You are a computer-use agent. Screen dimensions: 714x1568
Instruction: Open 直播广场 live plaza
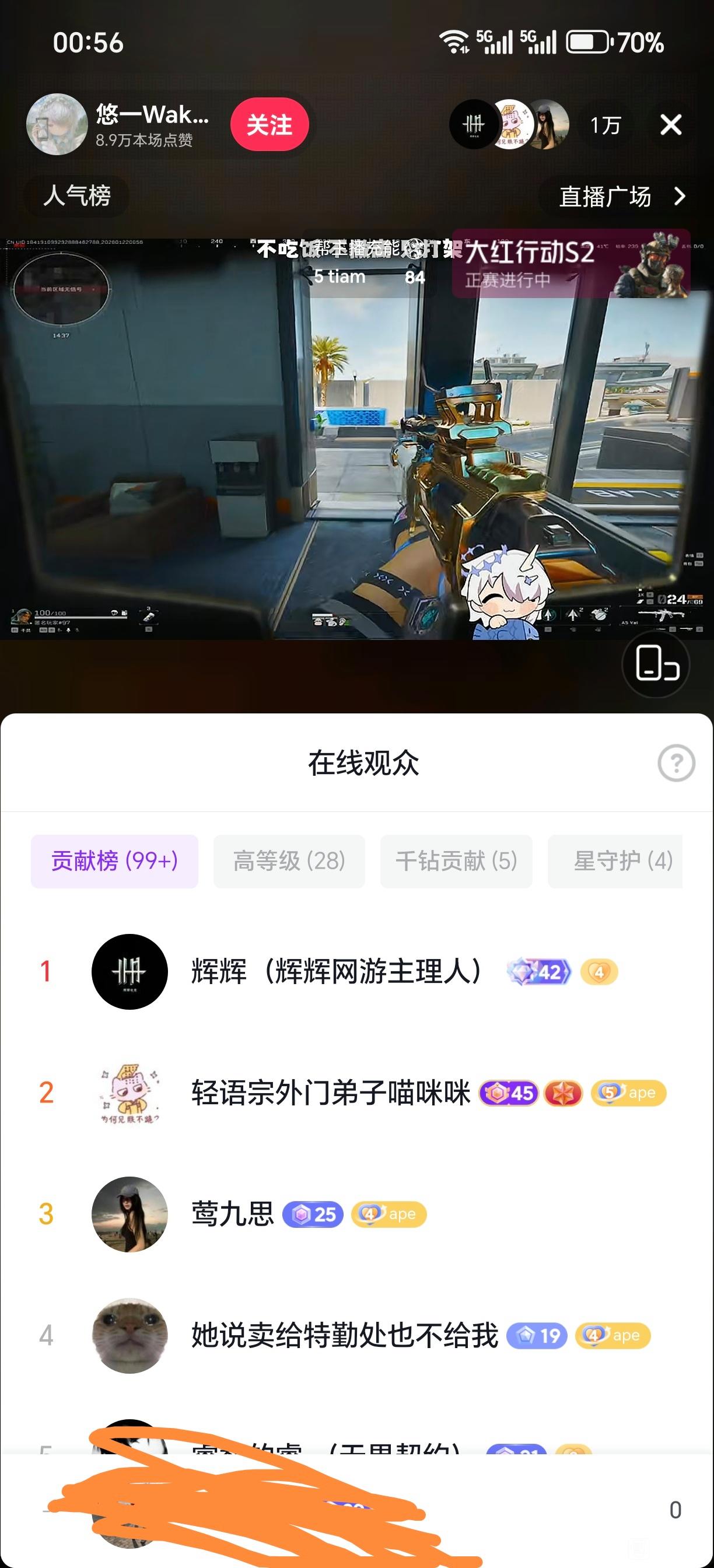(x=621, y=197)
